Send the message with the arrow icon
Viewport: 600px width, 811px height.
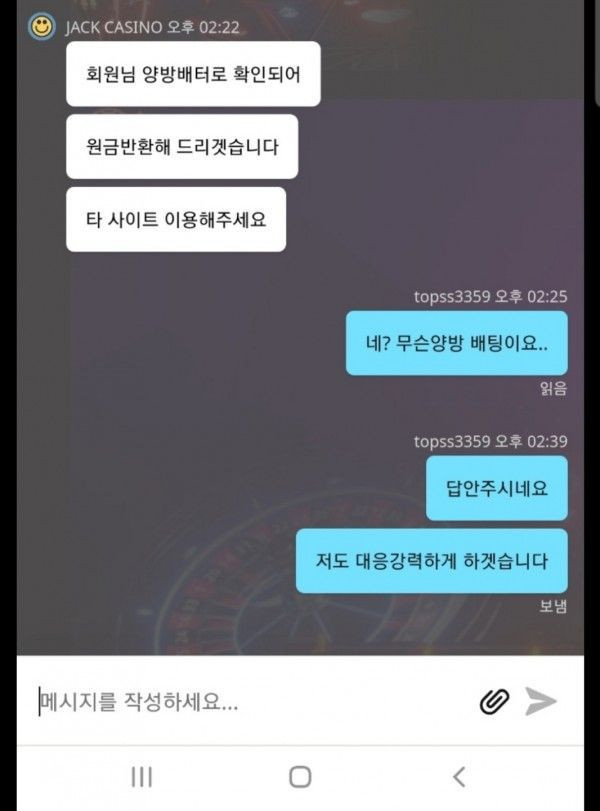[x=541, y=701]
